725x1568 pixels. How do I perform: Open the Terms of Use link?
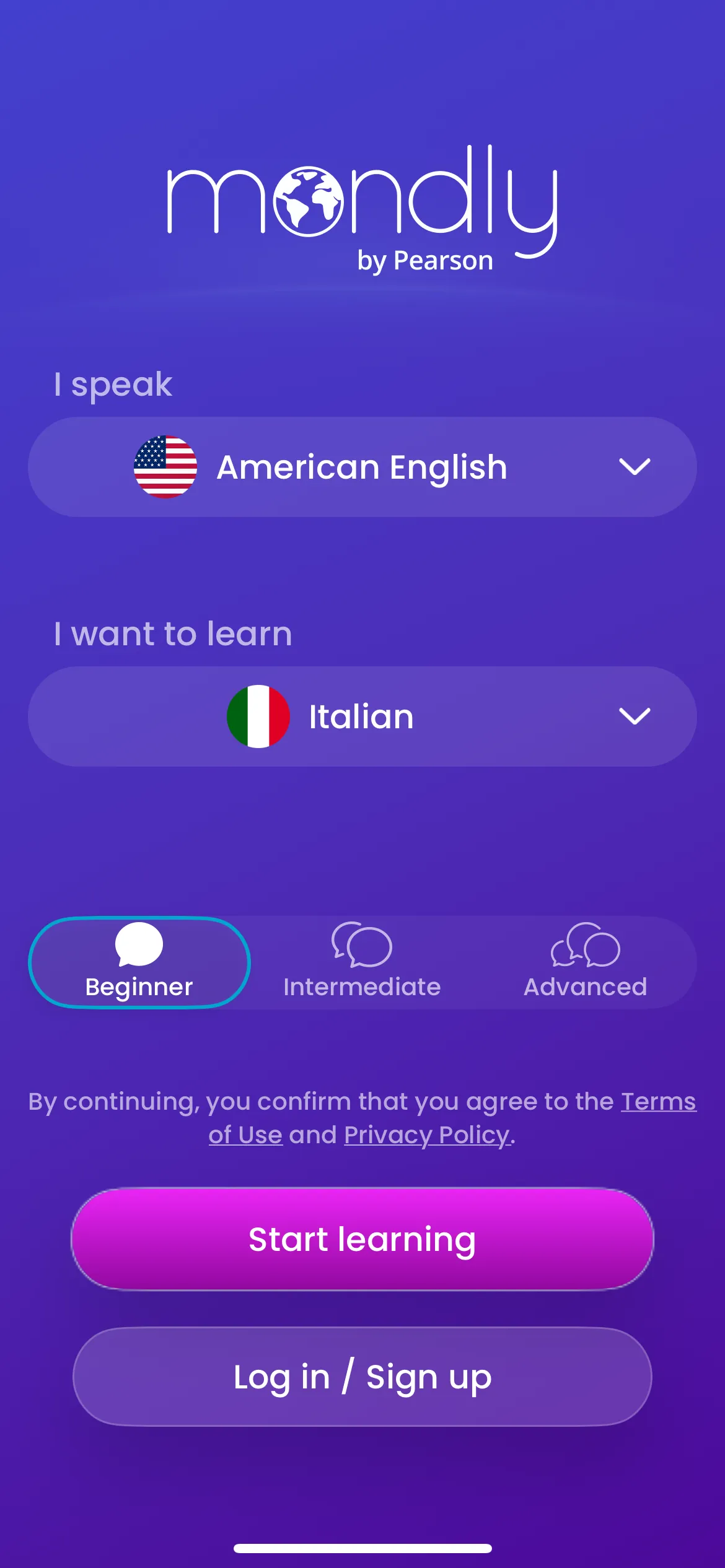(x=658, y=1102)
